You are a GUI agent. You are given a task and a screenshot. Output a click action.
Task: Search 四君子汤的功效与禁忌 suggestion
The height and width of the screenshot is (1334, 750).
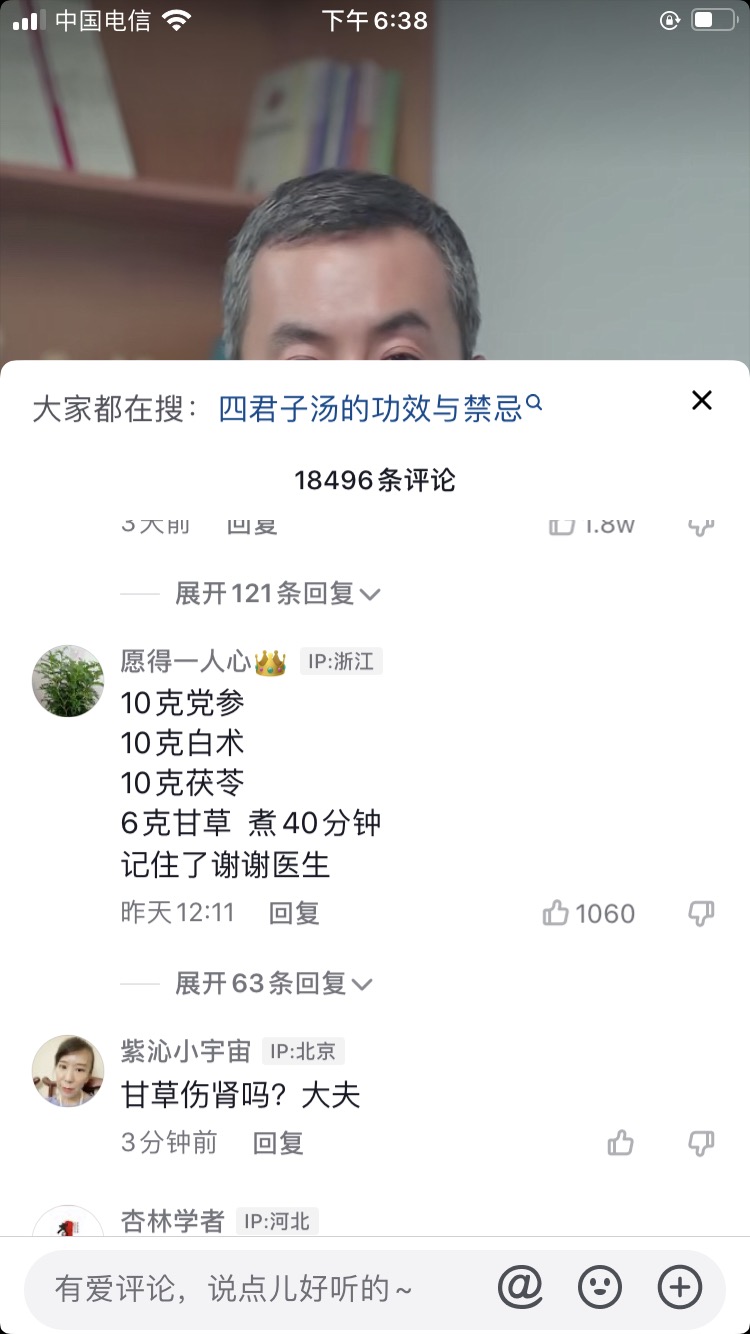[380, 408]
